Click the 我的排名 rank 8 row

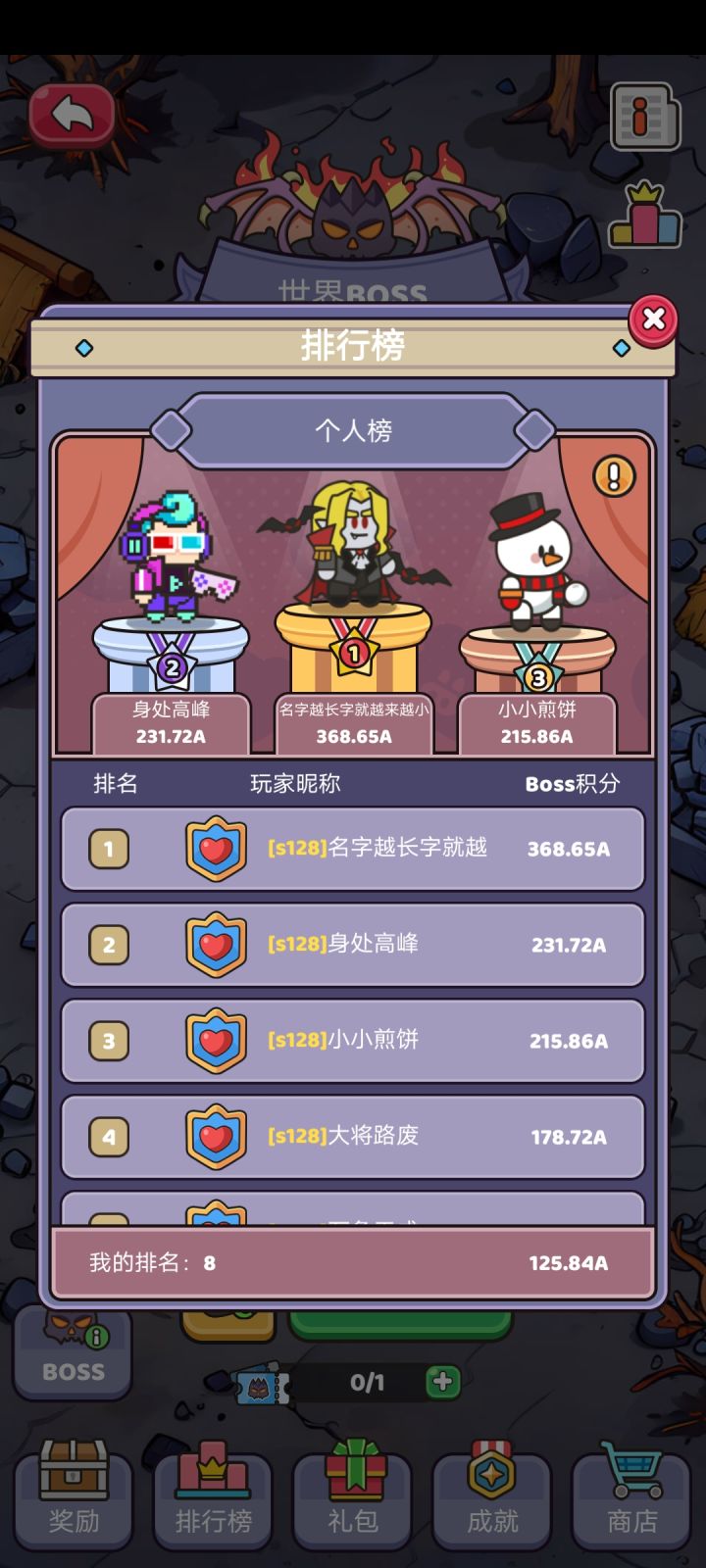[x=353, y=1264]
